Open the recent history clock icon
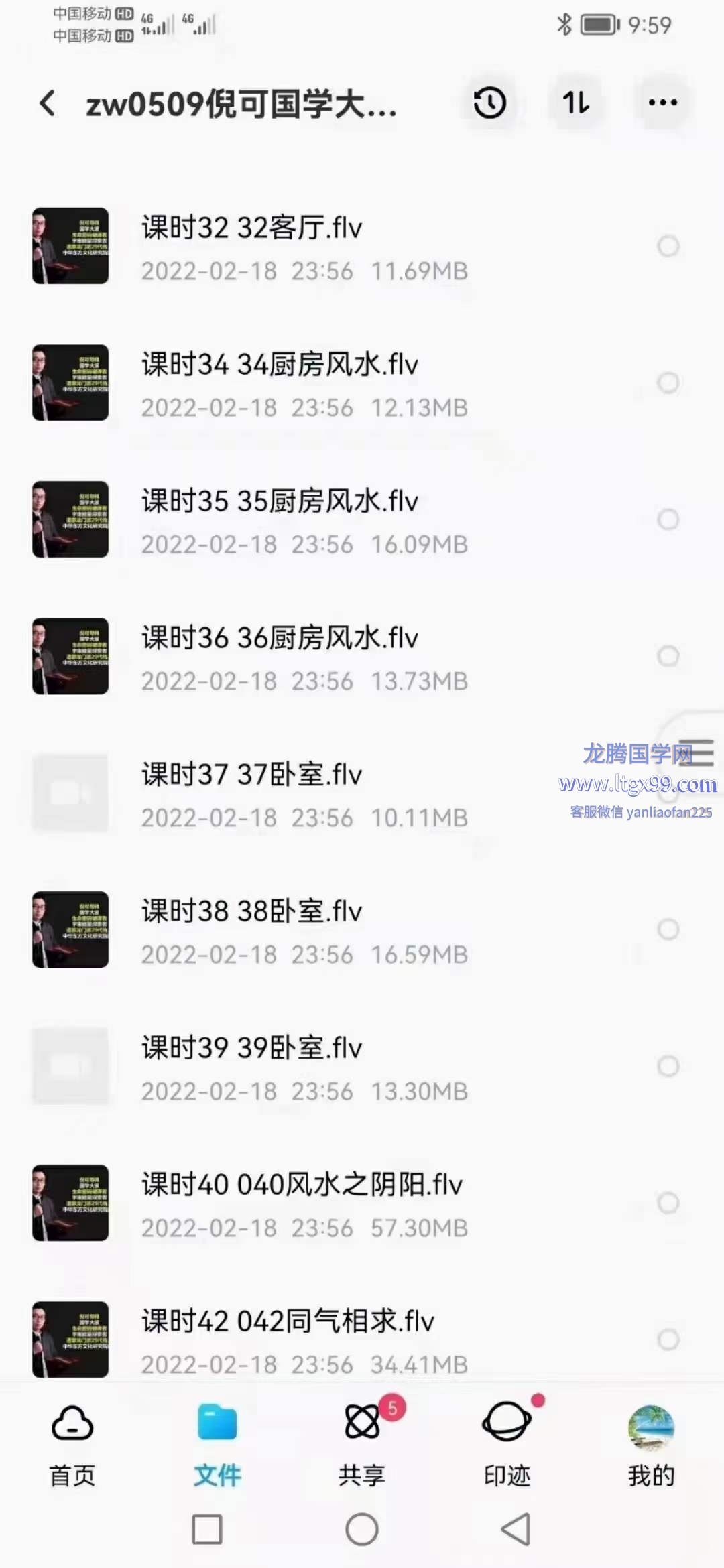The width and height of the screenshot is (724, 1568). point(489,103)
